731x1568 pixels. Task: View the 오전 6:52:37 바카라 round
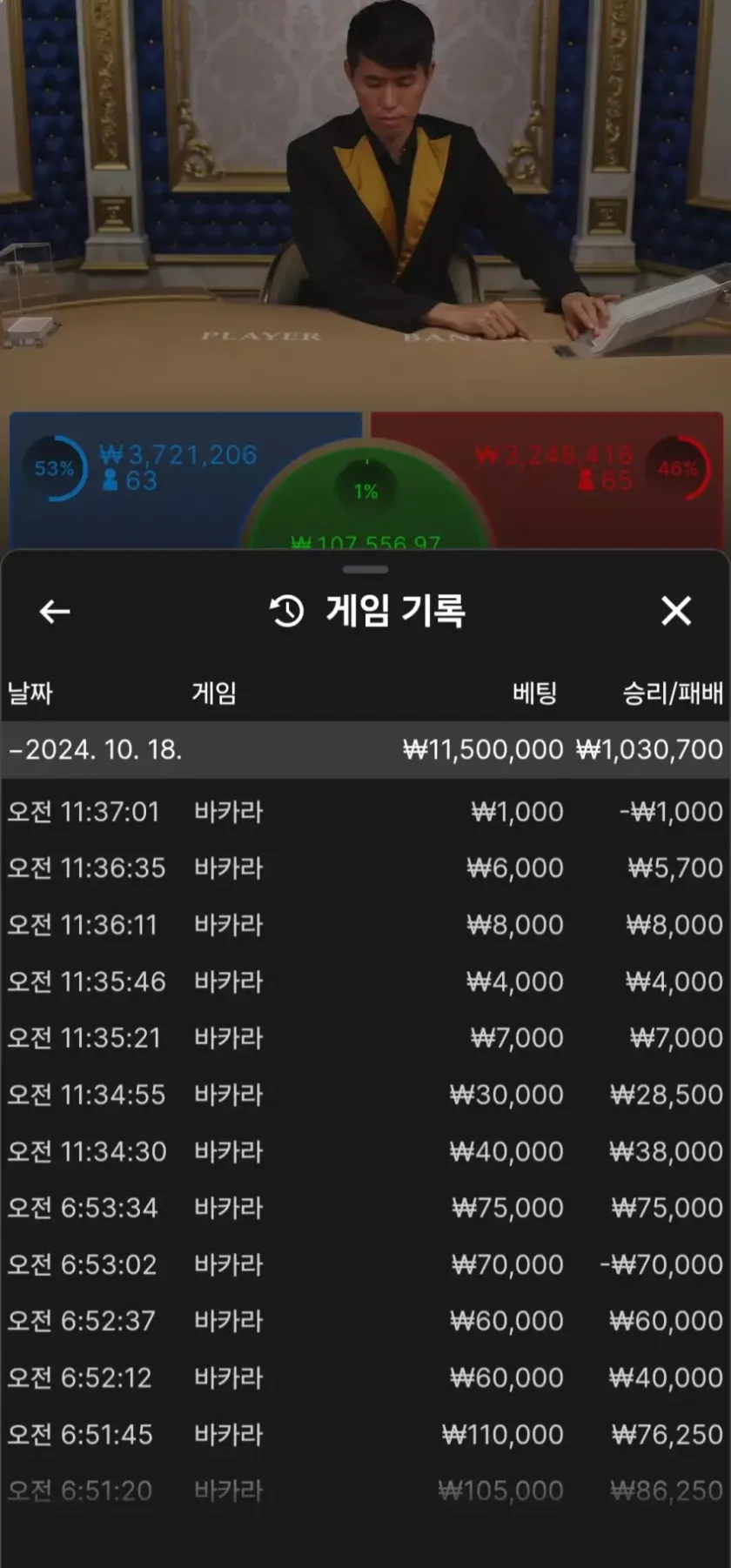coord(365,1321)
